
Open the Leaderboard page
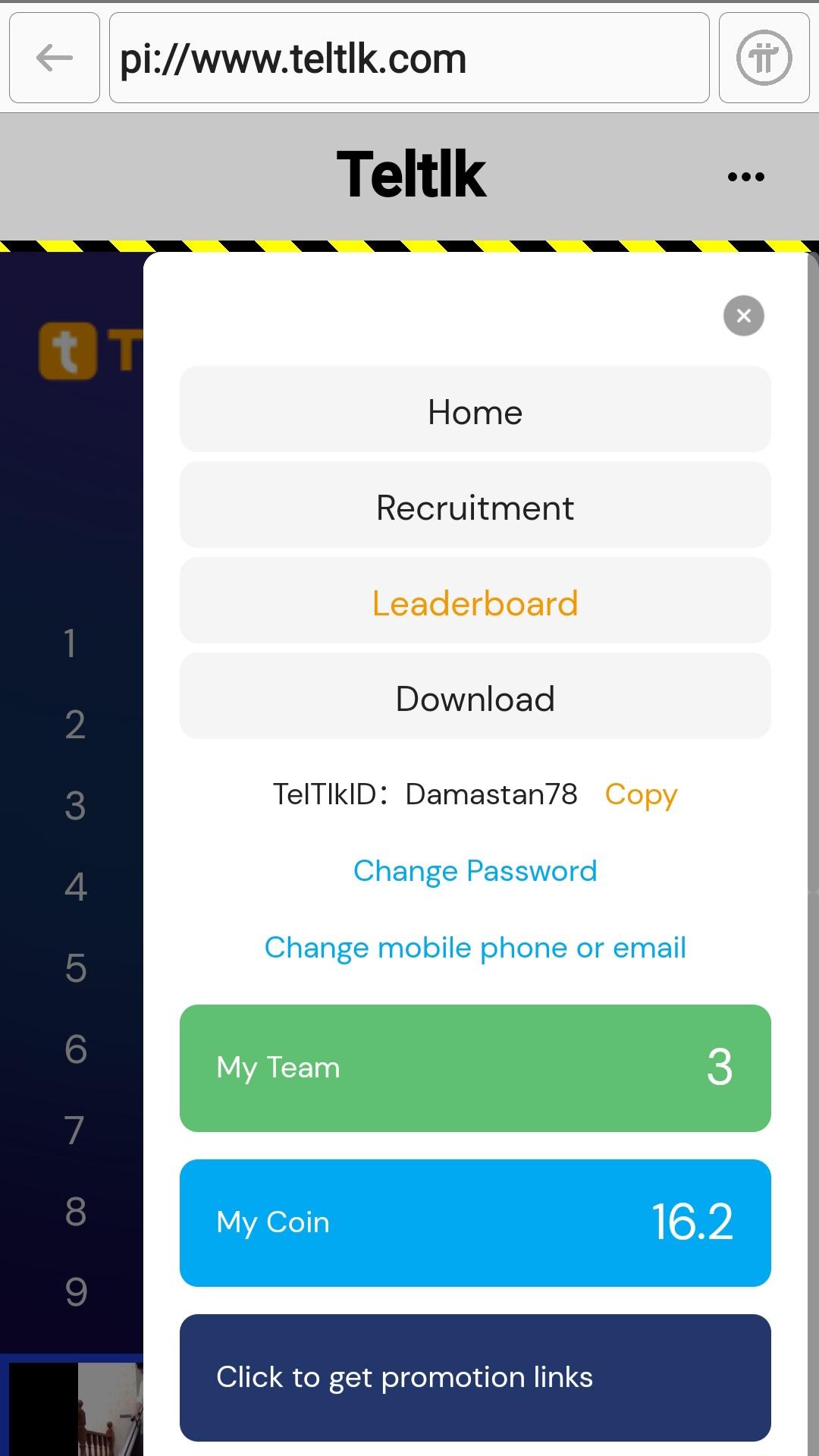(475, 603)
